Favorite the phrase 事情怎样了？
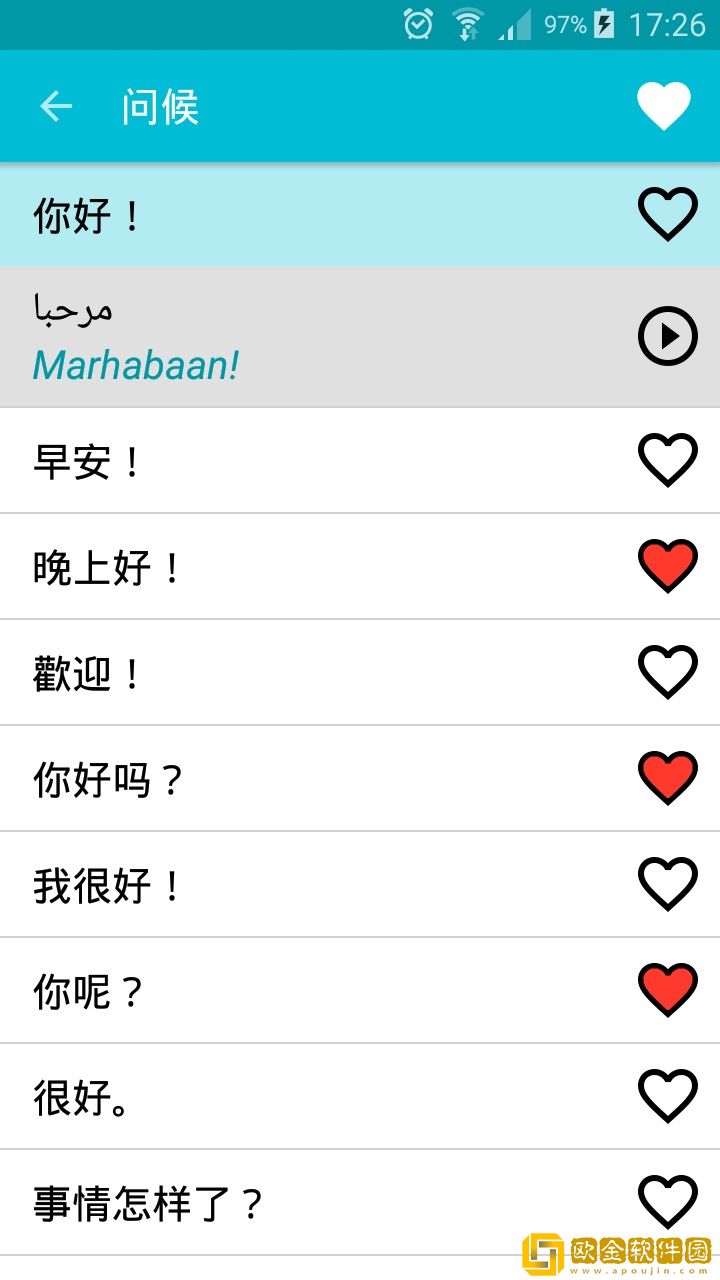The image size is (720, 1280). [x=667, y=1203]
